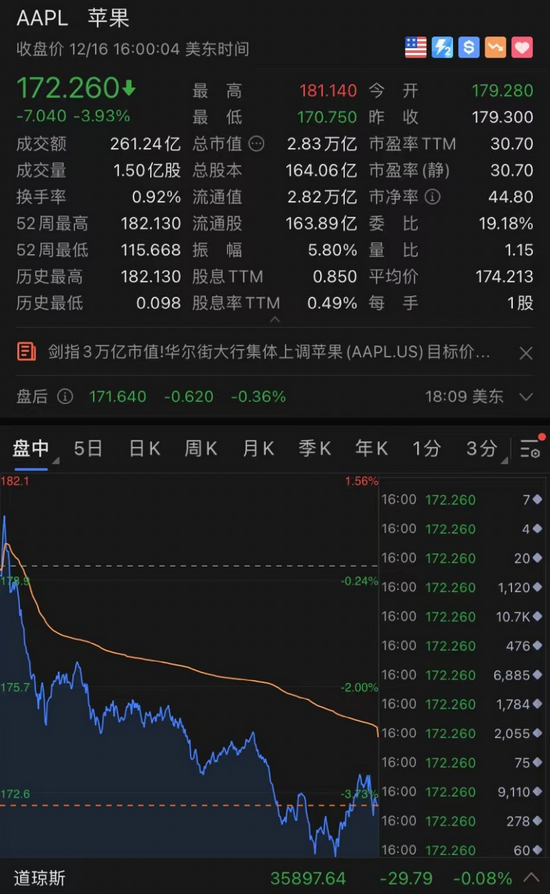The height and width of the screenshot is (894, 550).
Task: Expand the 道琼斯 index bar
Action: (531, 877)
